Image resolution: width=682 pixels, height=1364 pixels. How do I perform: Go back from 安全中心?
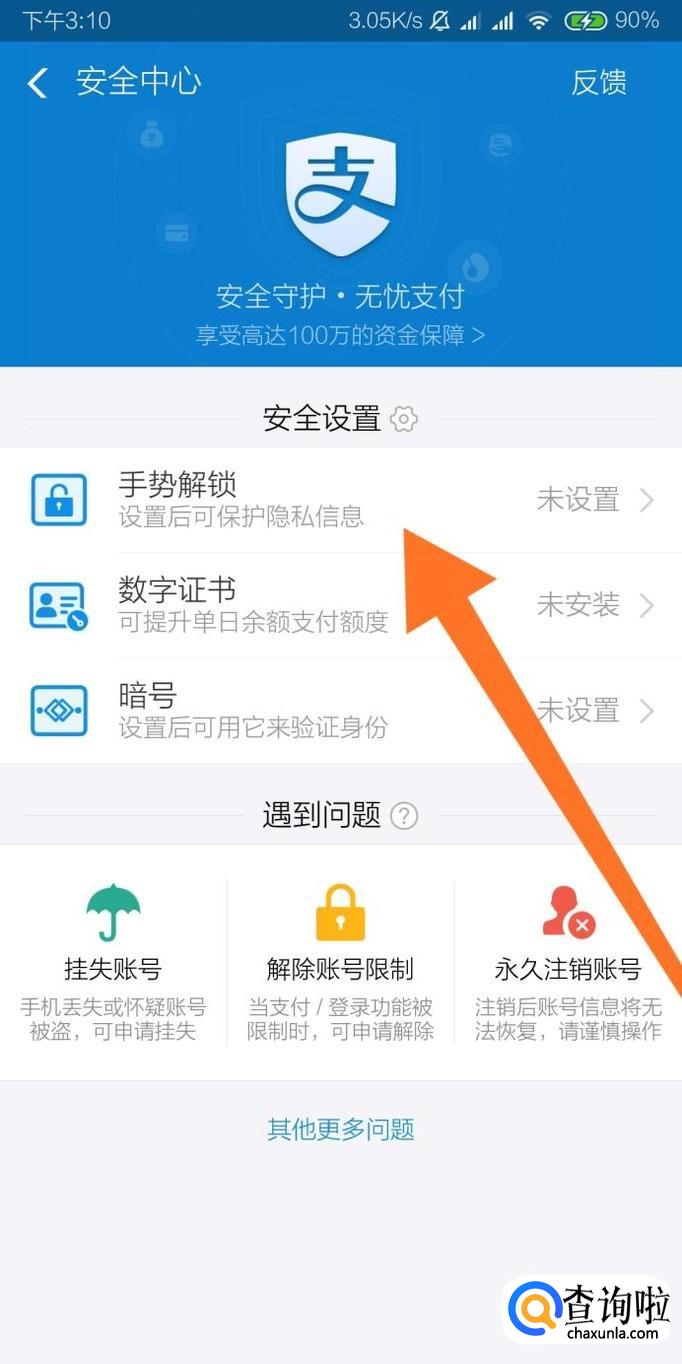[x=38, y=83]
